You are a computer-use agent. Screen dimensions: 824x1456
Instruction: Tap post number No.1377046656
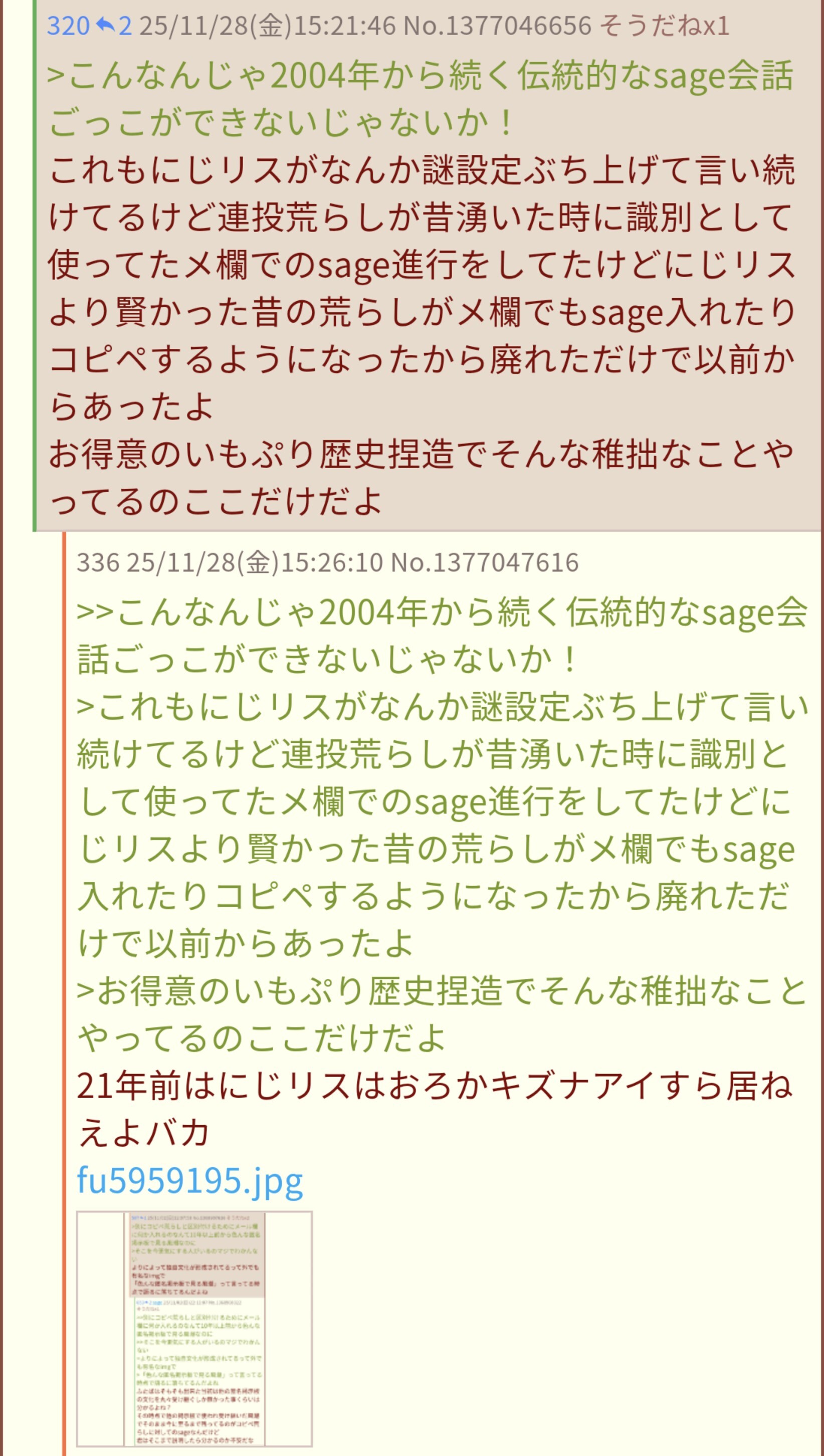(x=497, y=26)
